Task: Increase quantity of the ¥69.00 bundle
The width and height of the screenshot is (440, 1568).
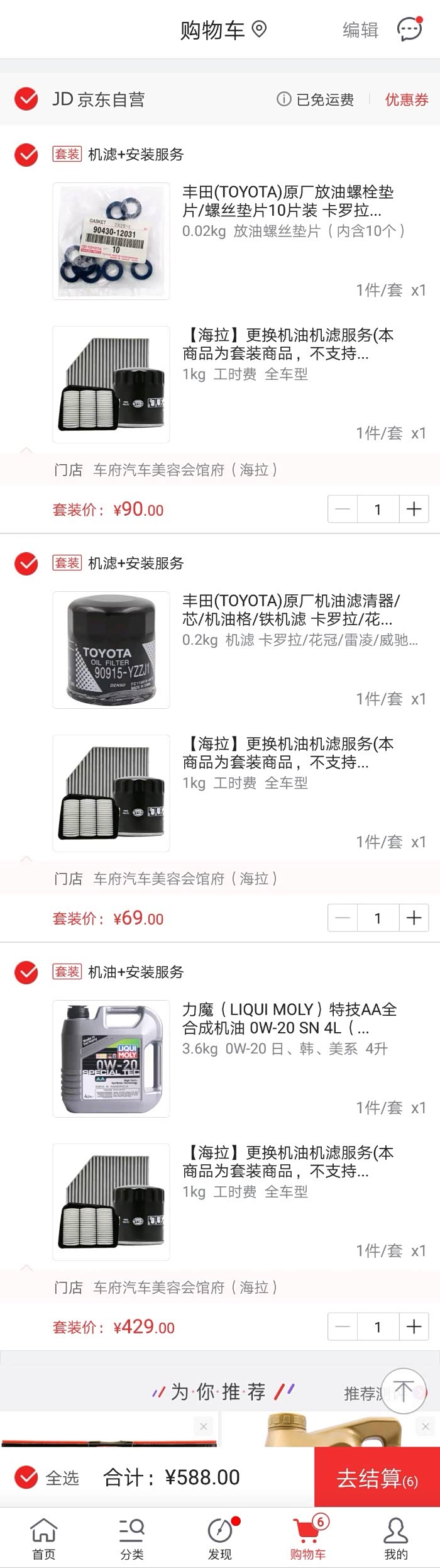Action: (414, 918)
